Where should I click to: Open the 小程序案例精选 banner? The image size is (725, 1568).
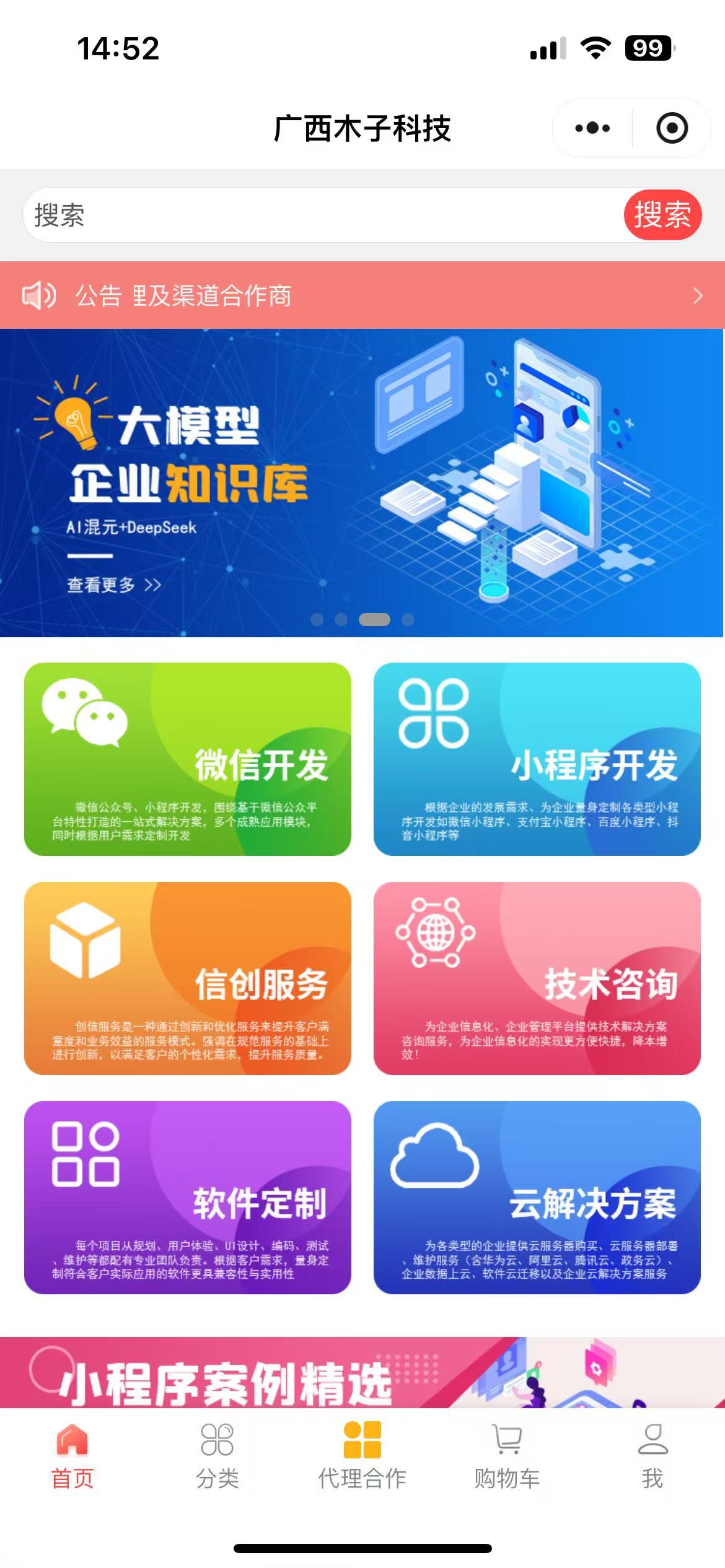pos(362,1374)
